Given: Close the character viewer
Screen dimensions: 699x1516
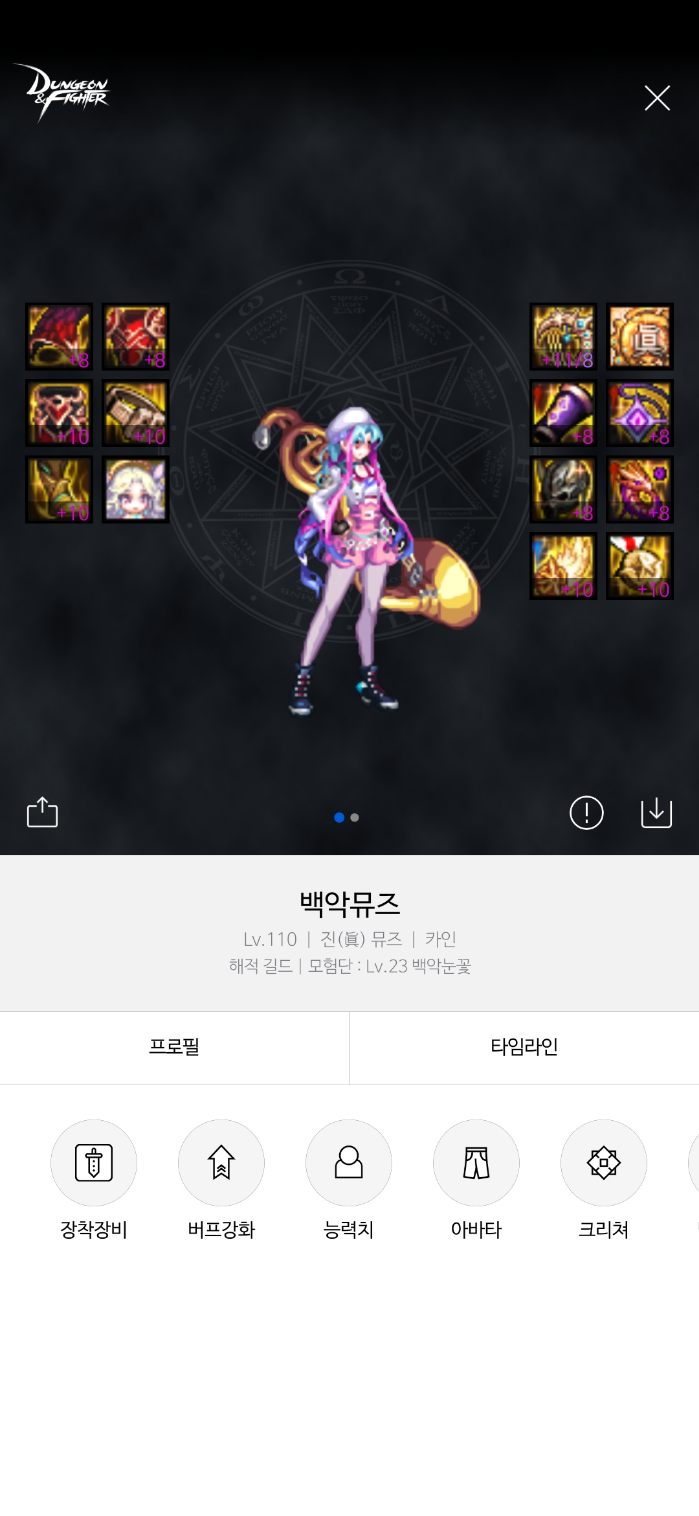Looking at the screenshot, I should point(657,98).
